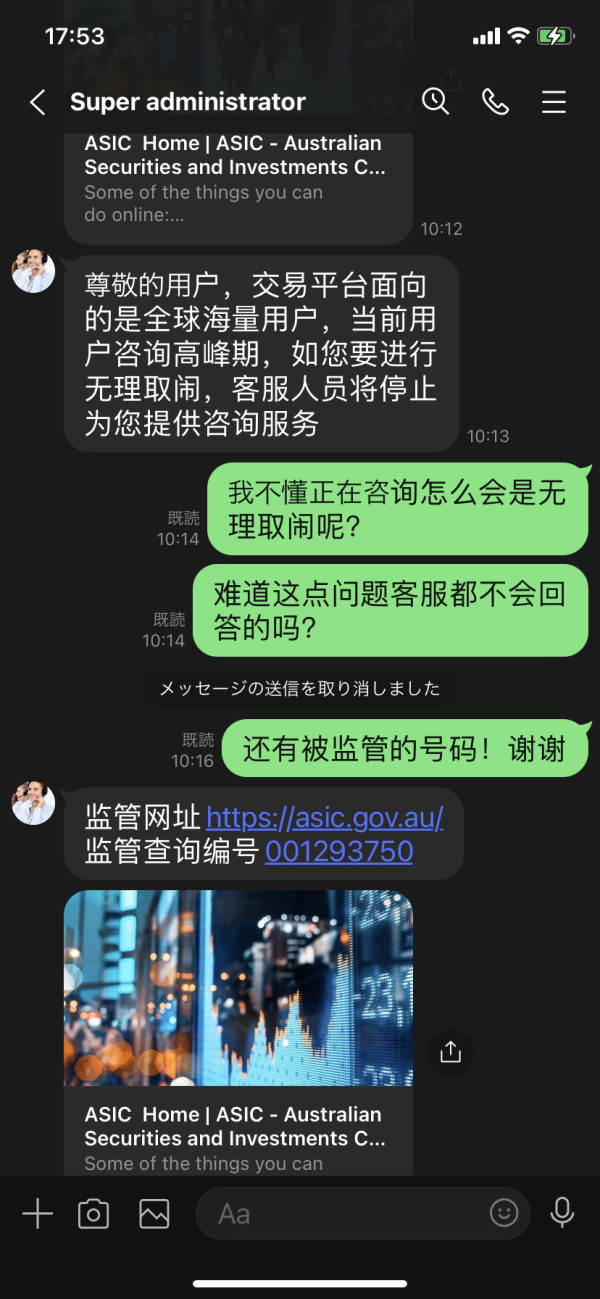Open the https://asic.gov.au/ link

coord(325,818)
